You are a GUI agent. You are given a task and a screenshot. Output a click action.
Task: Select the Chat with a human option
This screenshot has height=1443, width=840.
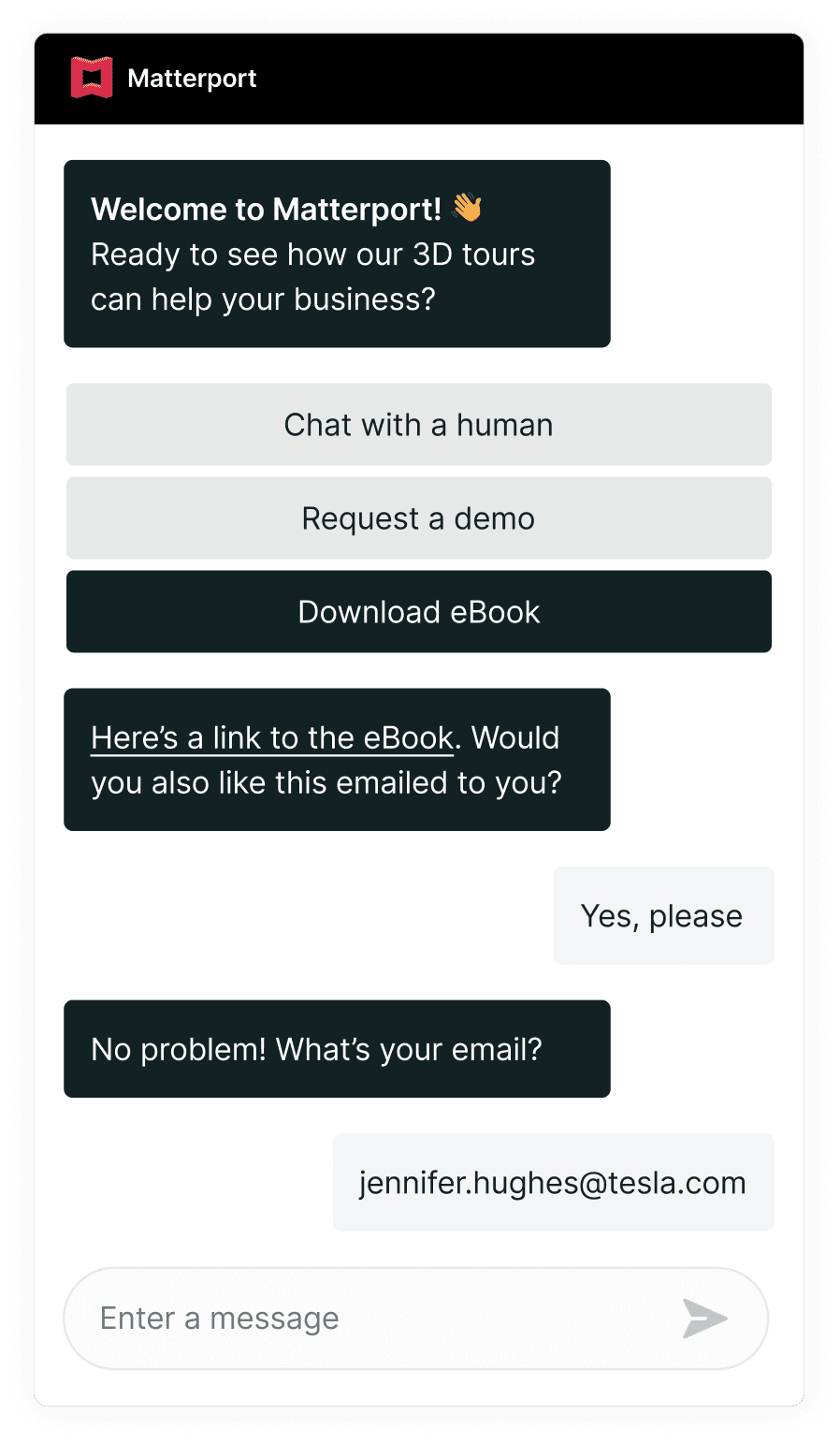tap(418, 424)
